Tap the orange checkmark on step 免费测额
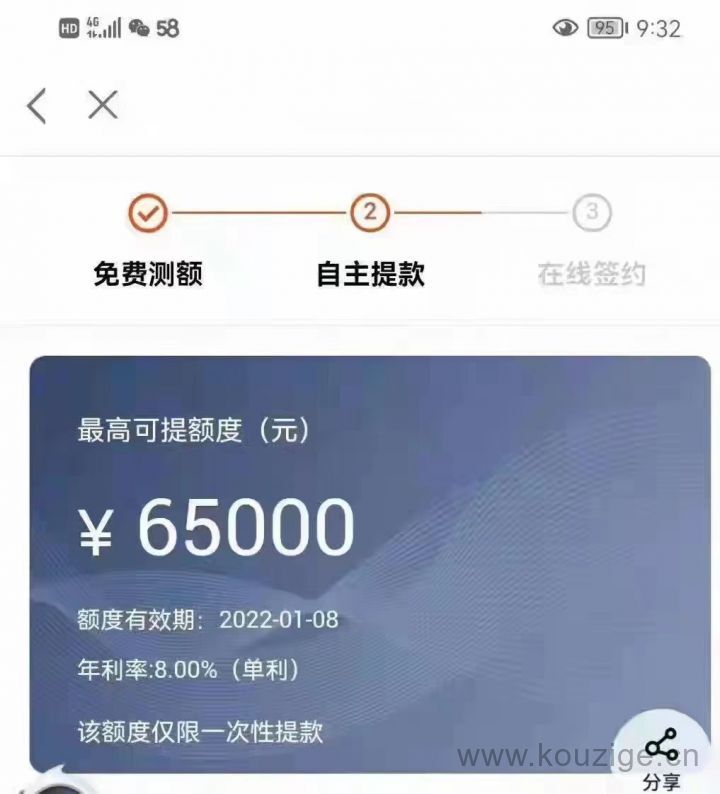 (146, 213)
